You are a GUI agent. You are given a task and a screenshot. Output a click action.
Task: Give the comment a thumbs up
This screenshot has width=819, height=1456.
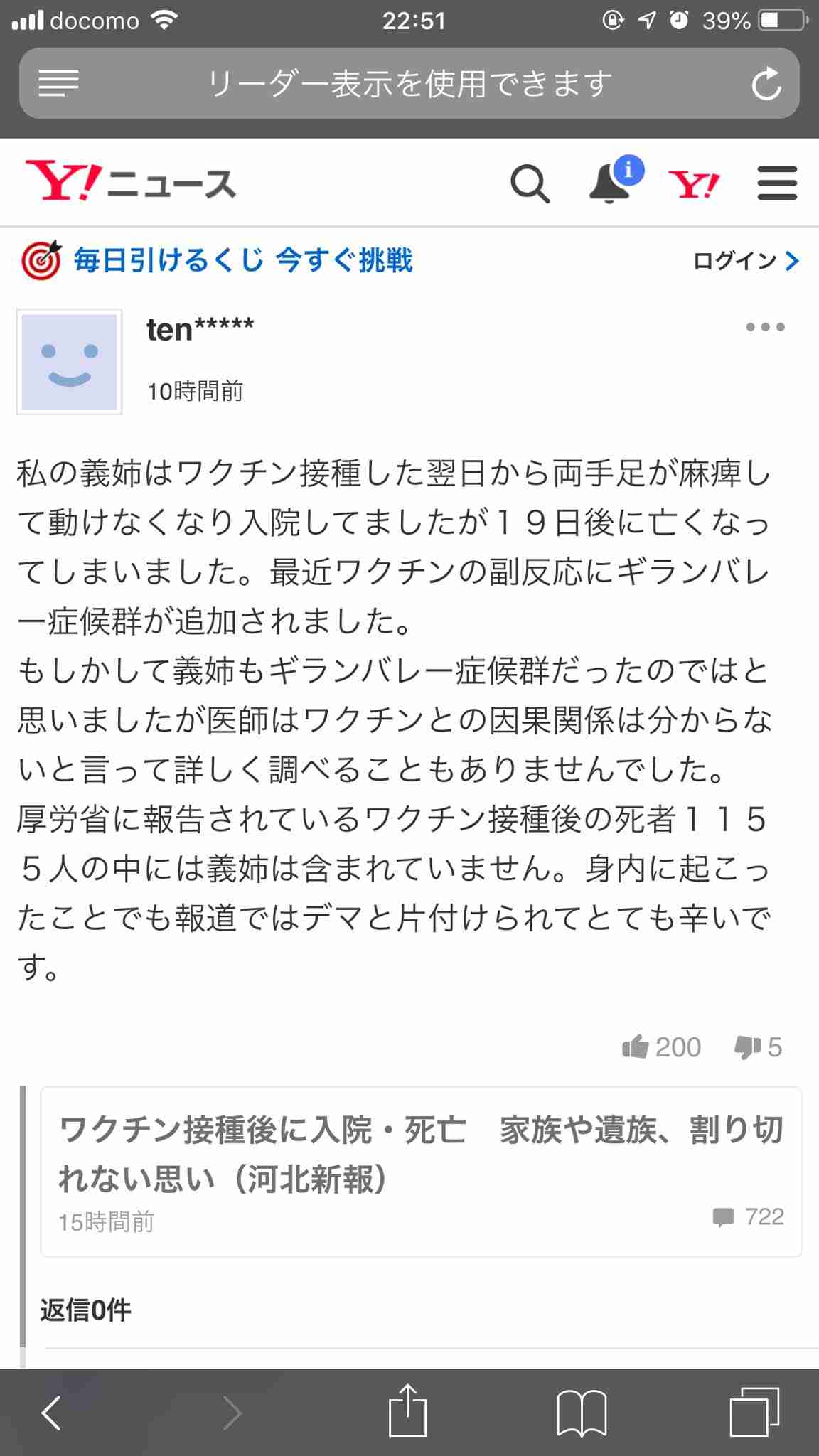pos(661,1047)
